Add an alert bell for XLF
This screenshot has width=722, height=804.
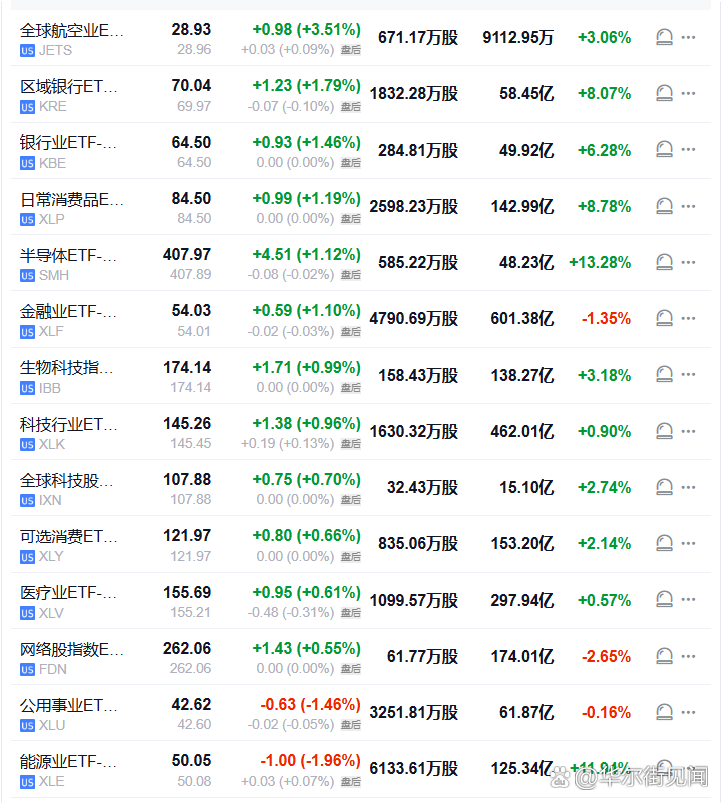[x=664, y=319]
